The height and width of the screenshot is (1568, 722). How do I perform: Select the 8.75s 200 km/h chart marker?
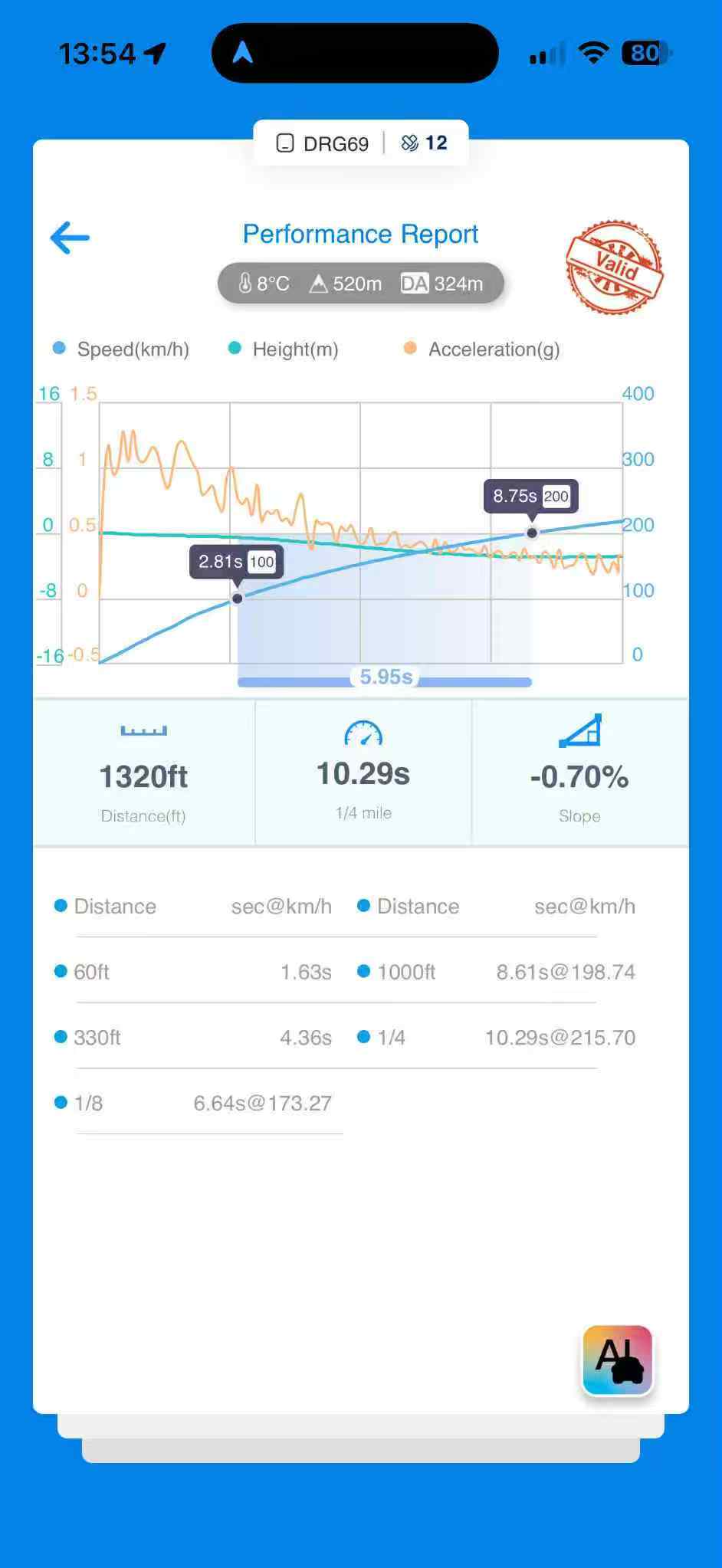[x=531, y=533]
